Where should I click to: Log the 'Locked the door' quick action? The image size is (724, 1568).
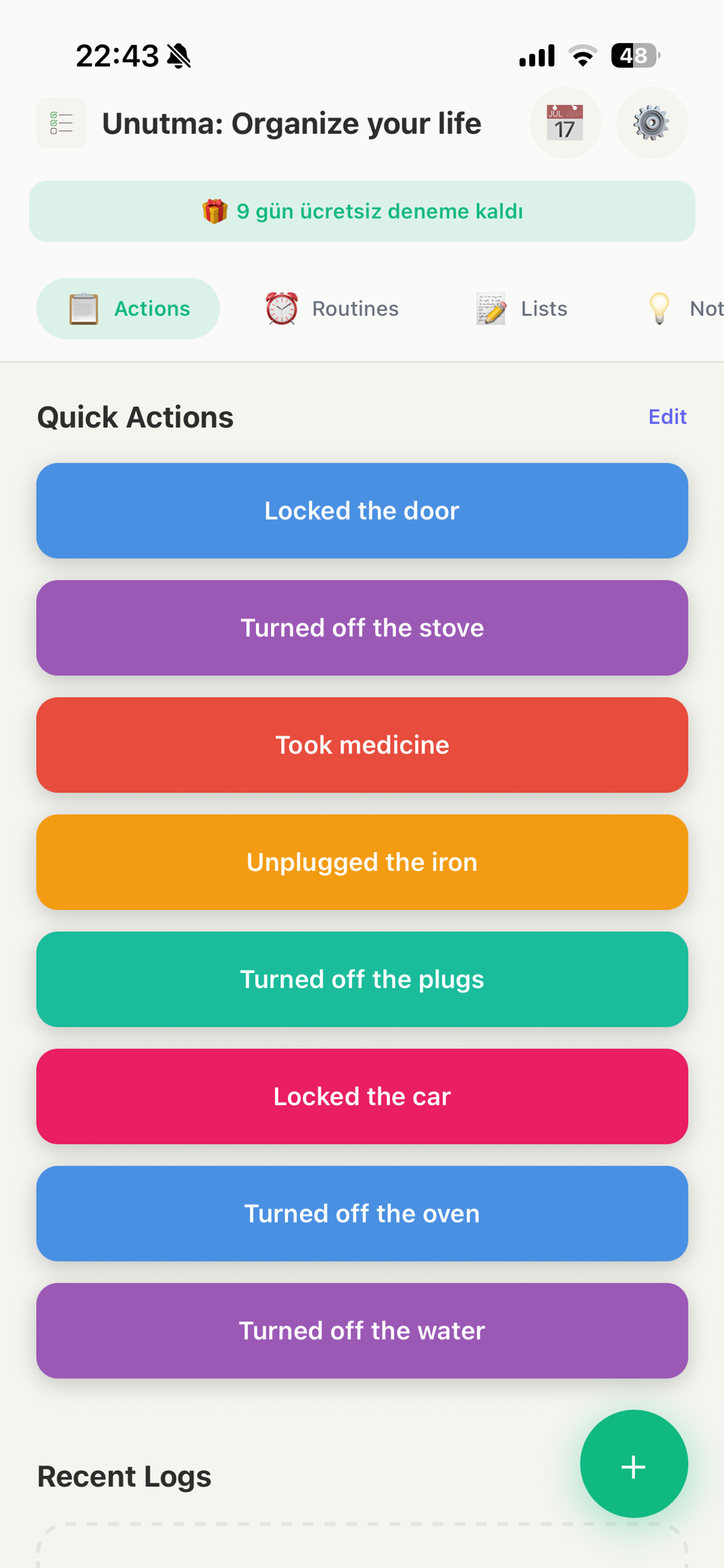(x=361, y=510)
